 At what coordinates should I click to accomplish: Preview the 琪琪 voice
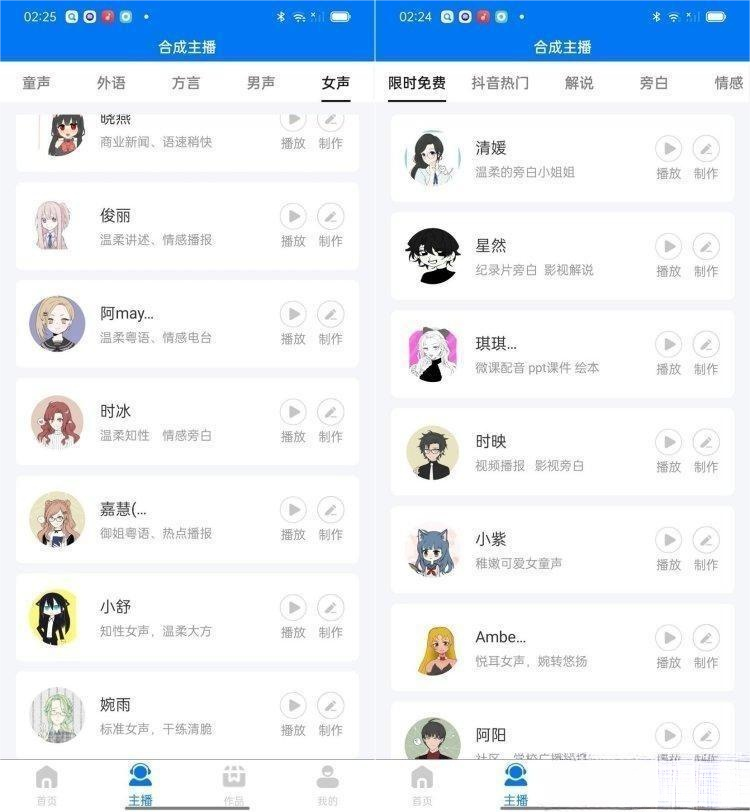668,346
